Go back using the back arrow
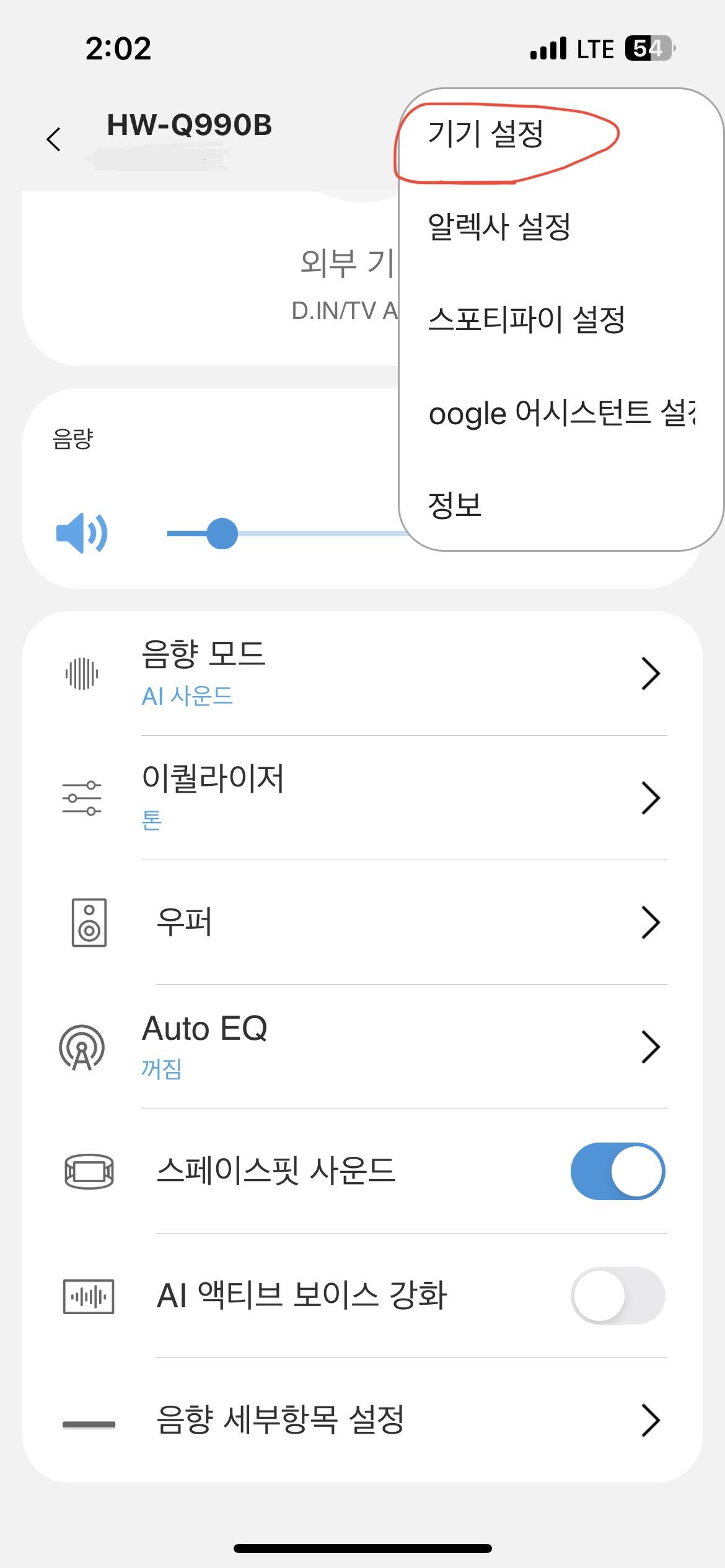725x1568 pixels. click(54, 139)
